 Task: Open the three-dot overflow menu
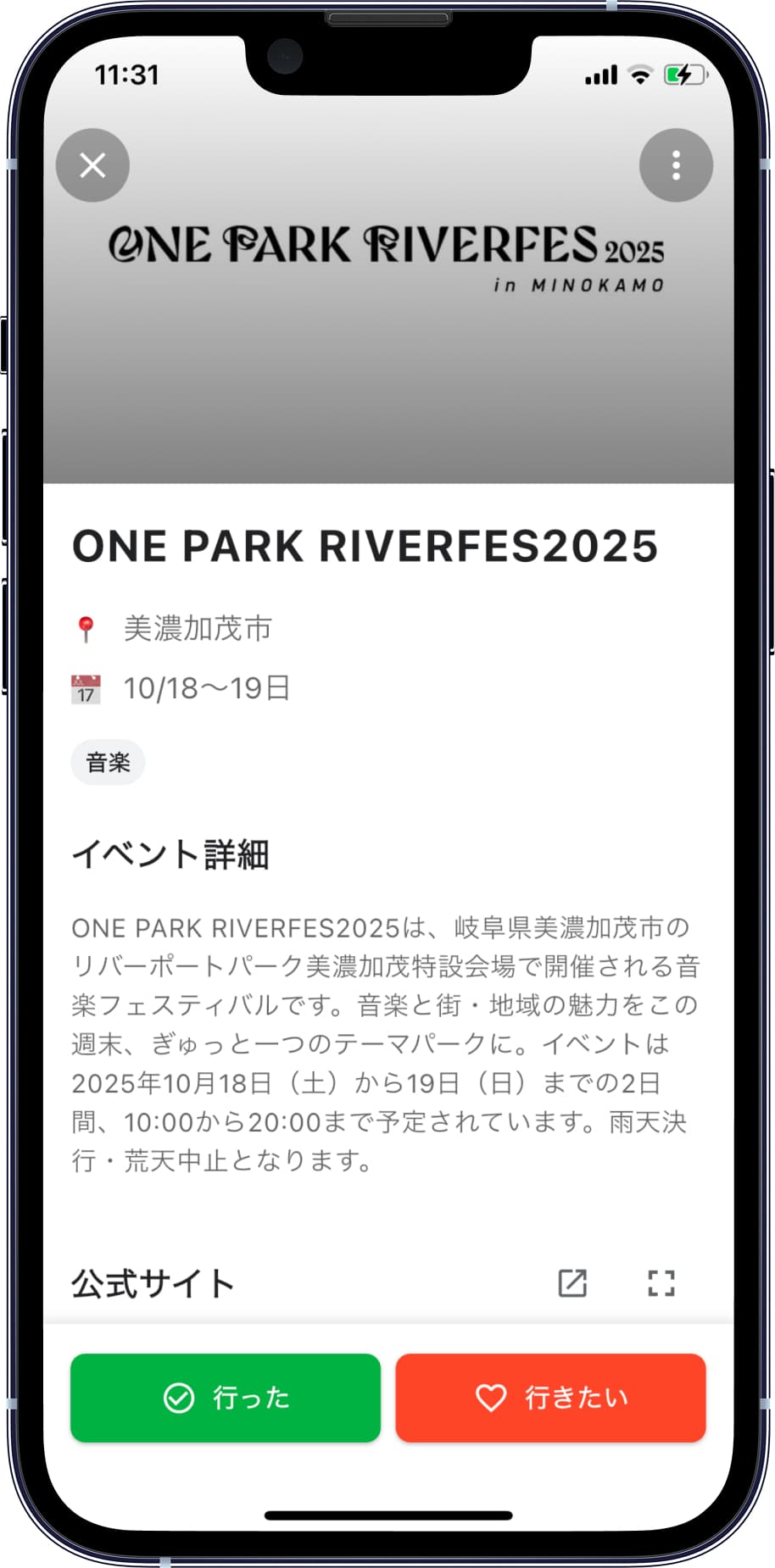[x=676, y=165]
